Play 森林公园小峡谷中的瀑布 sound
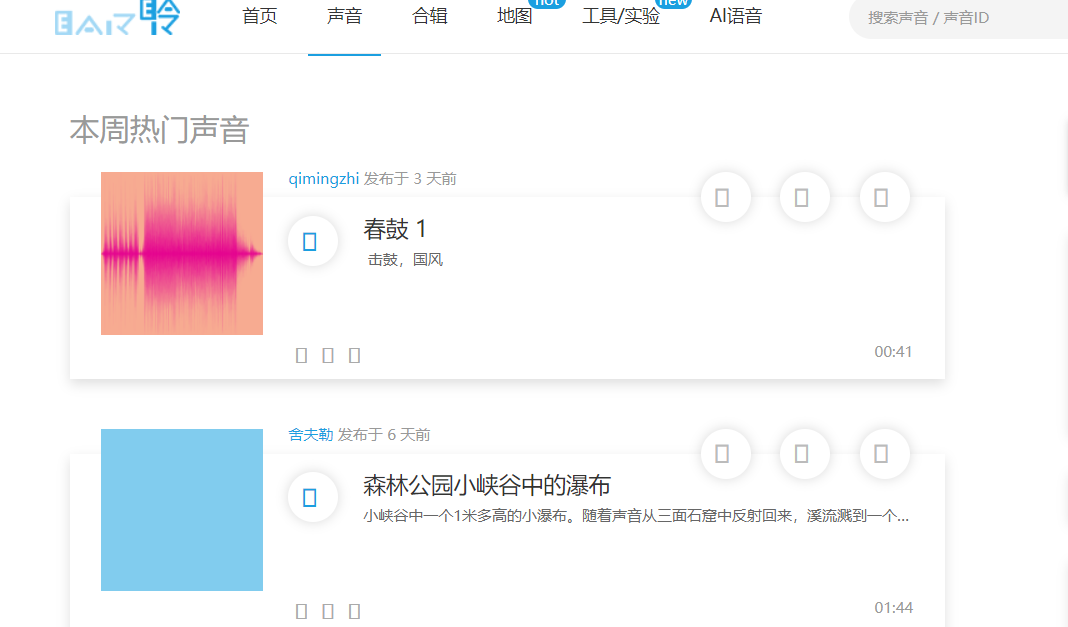The image size is (1068, 627). [x=311, y=497]
